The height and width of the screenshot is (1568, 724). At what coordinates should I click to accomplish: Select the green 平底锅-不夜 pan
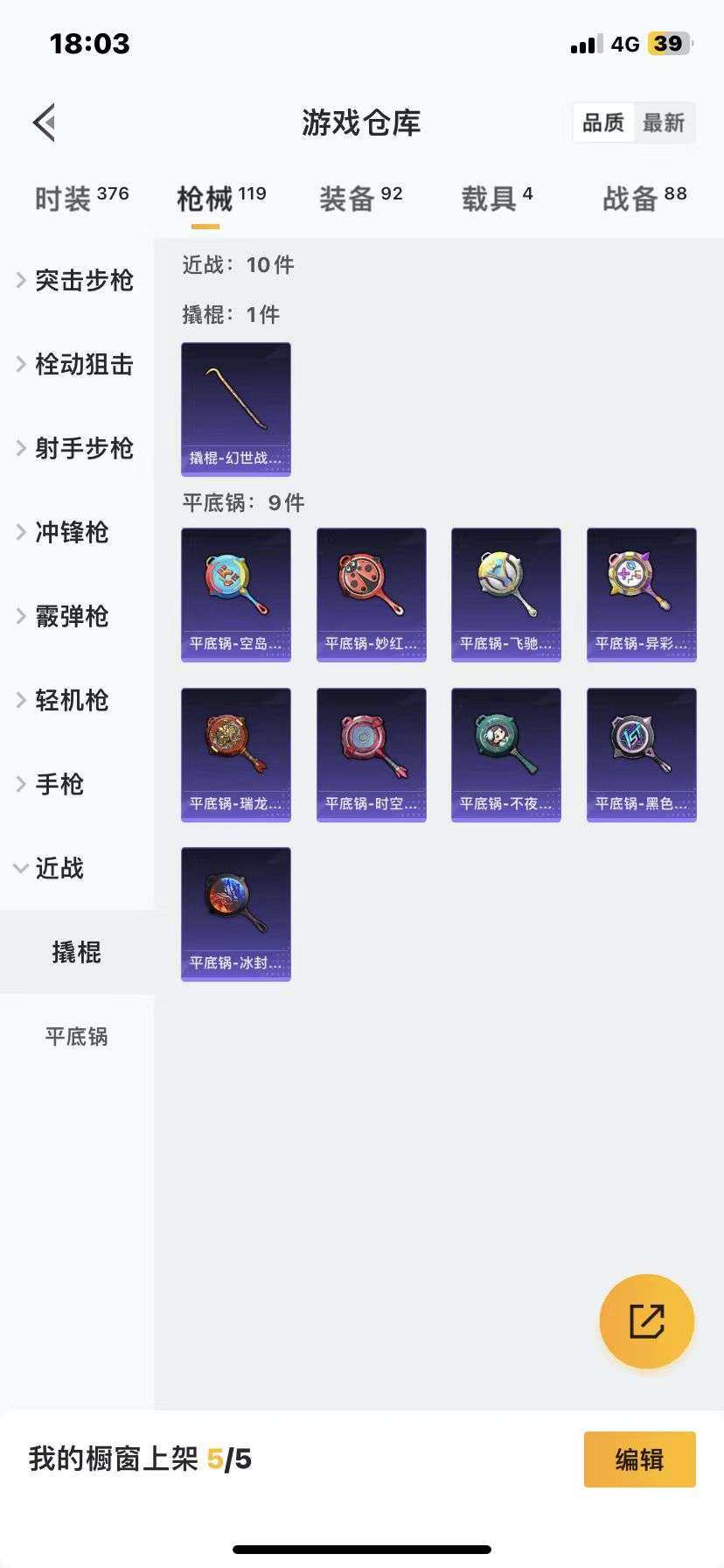point(506,754)
